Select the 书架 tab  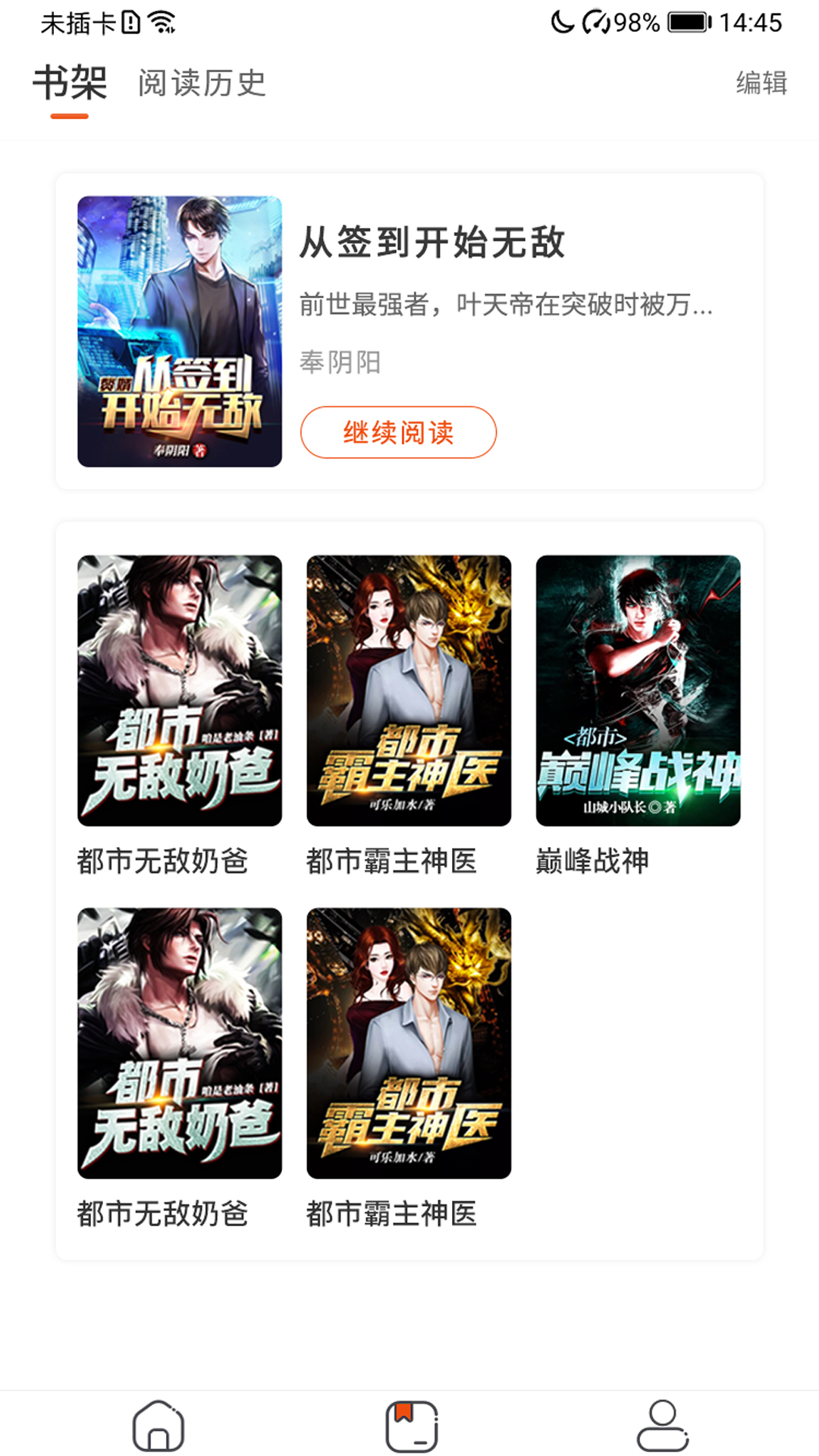(70, 83)
